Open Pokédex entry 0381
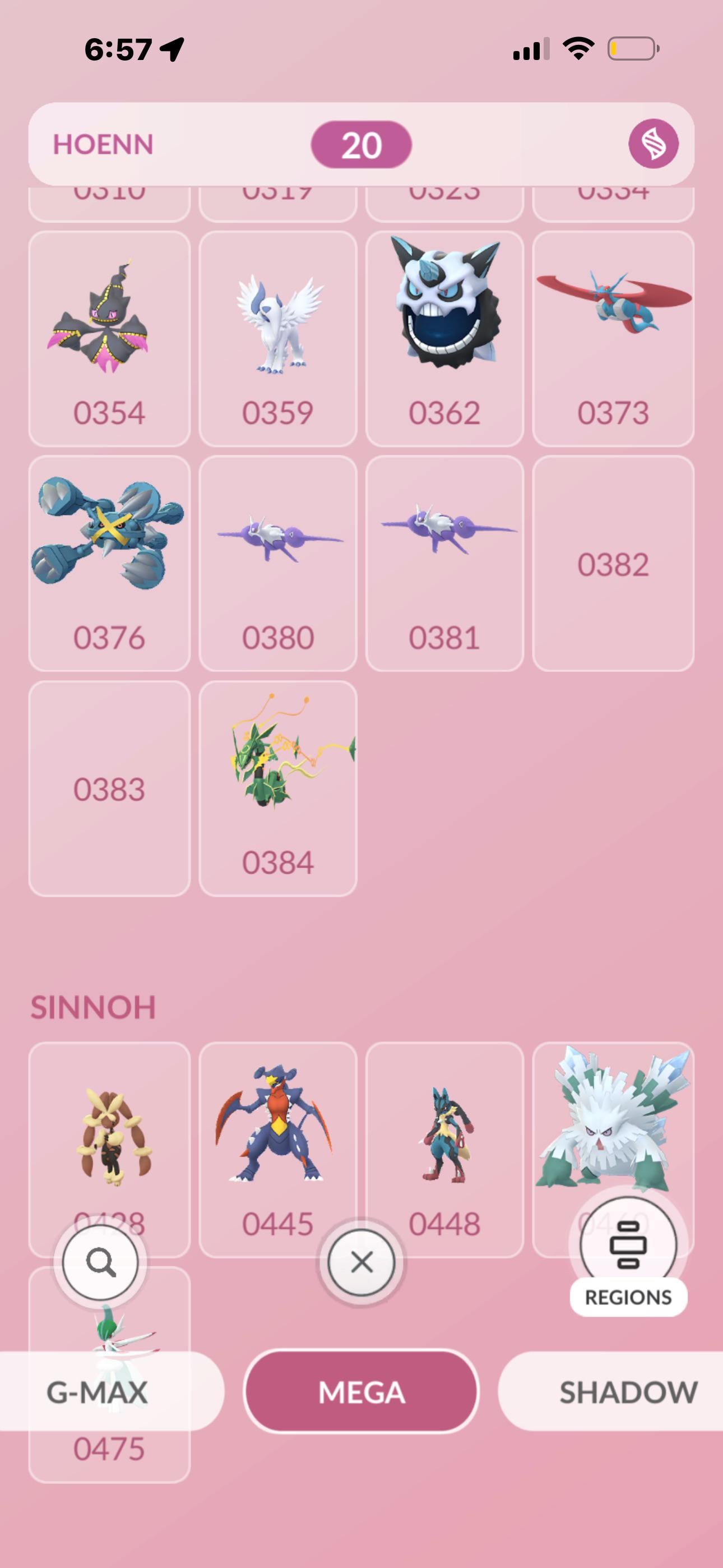This screenshot has width=723, height=1568. point(444,563)
